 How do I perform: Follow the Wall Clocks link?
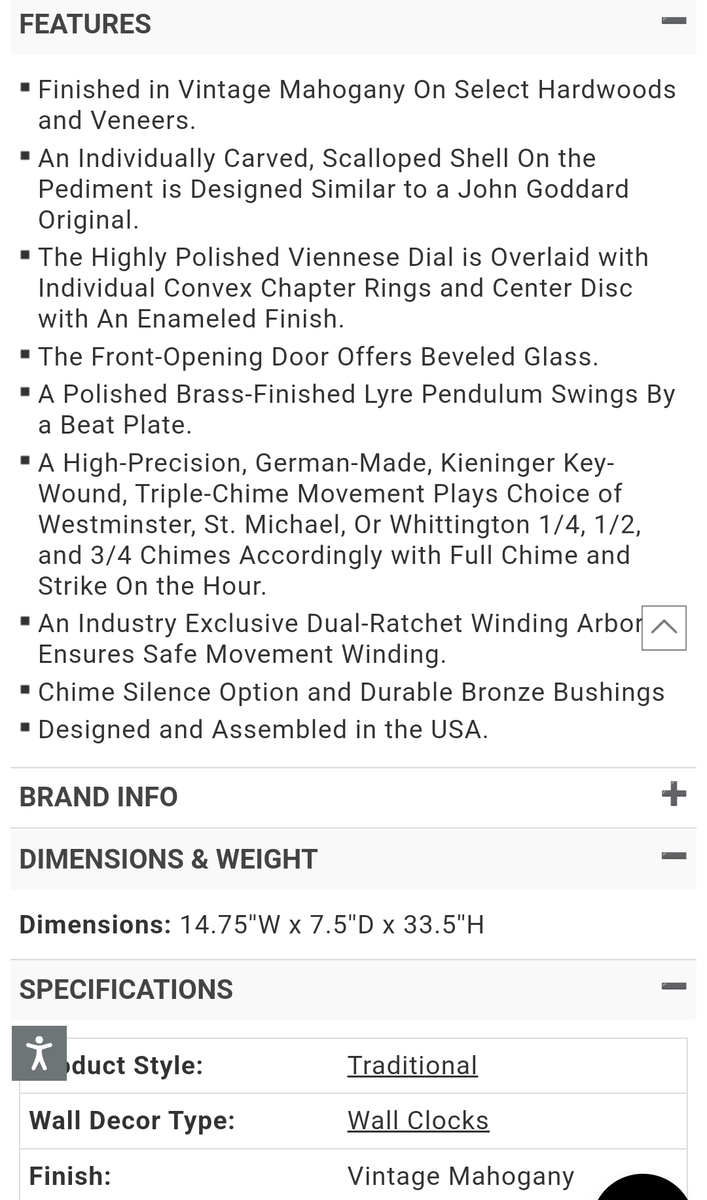pyautogui.click(x=418, y=1120)
